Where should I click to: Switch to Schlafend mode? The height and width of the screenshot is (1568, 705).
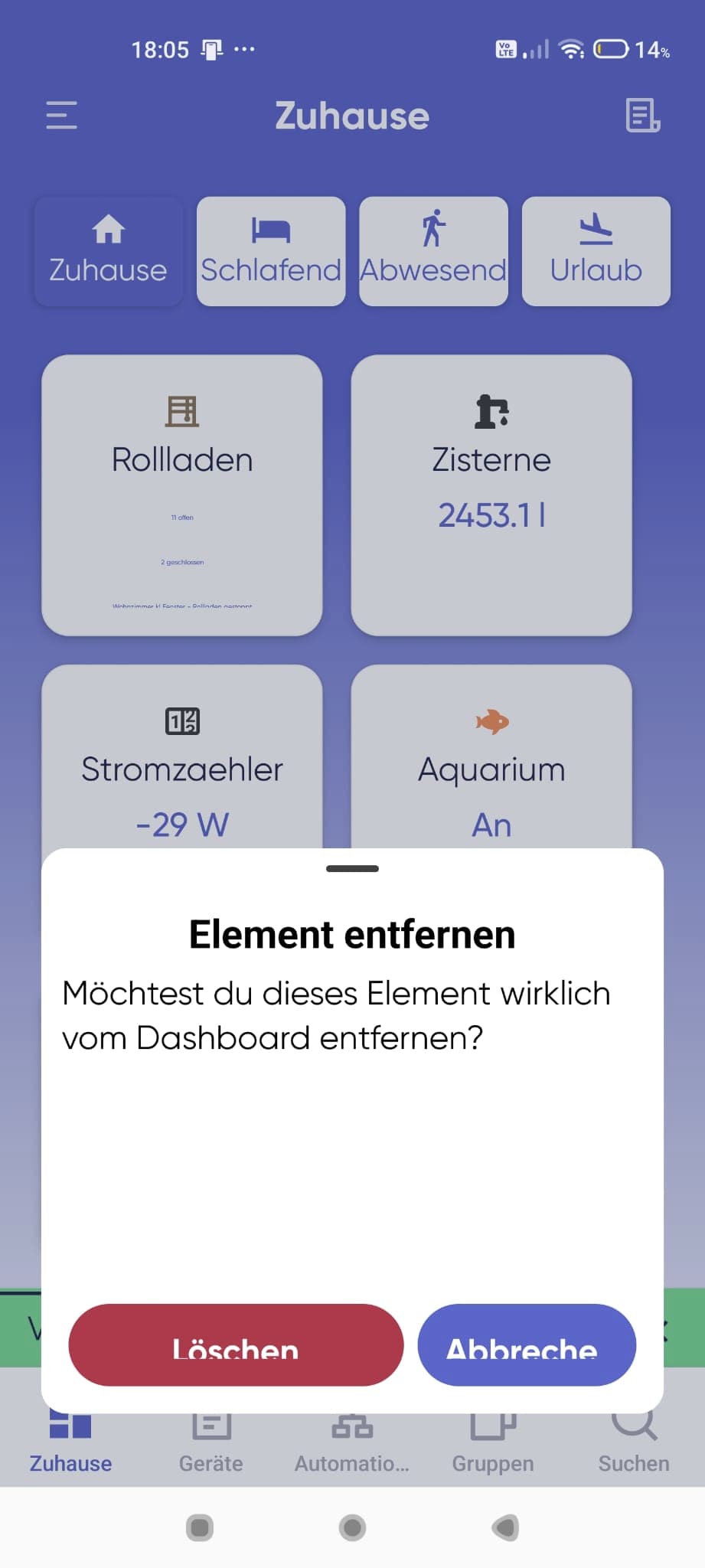click(271, 251)
